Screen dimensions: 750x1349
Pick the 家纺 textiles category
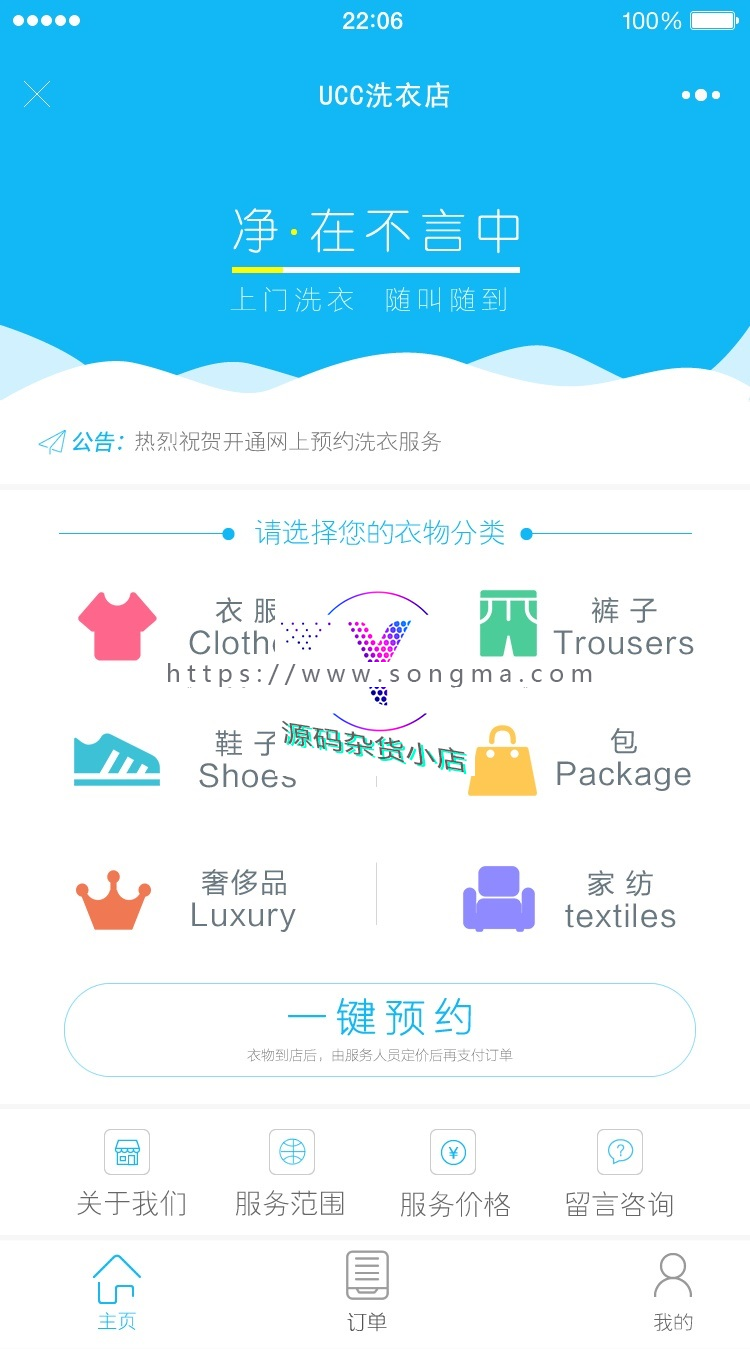[x=570, y=899]
